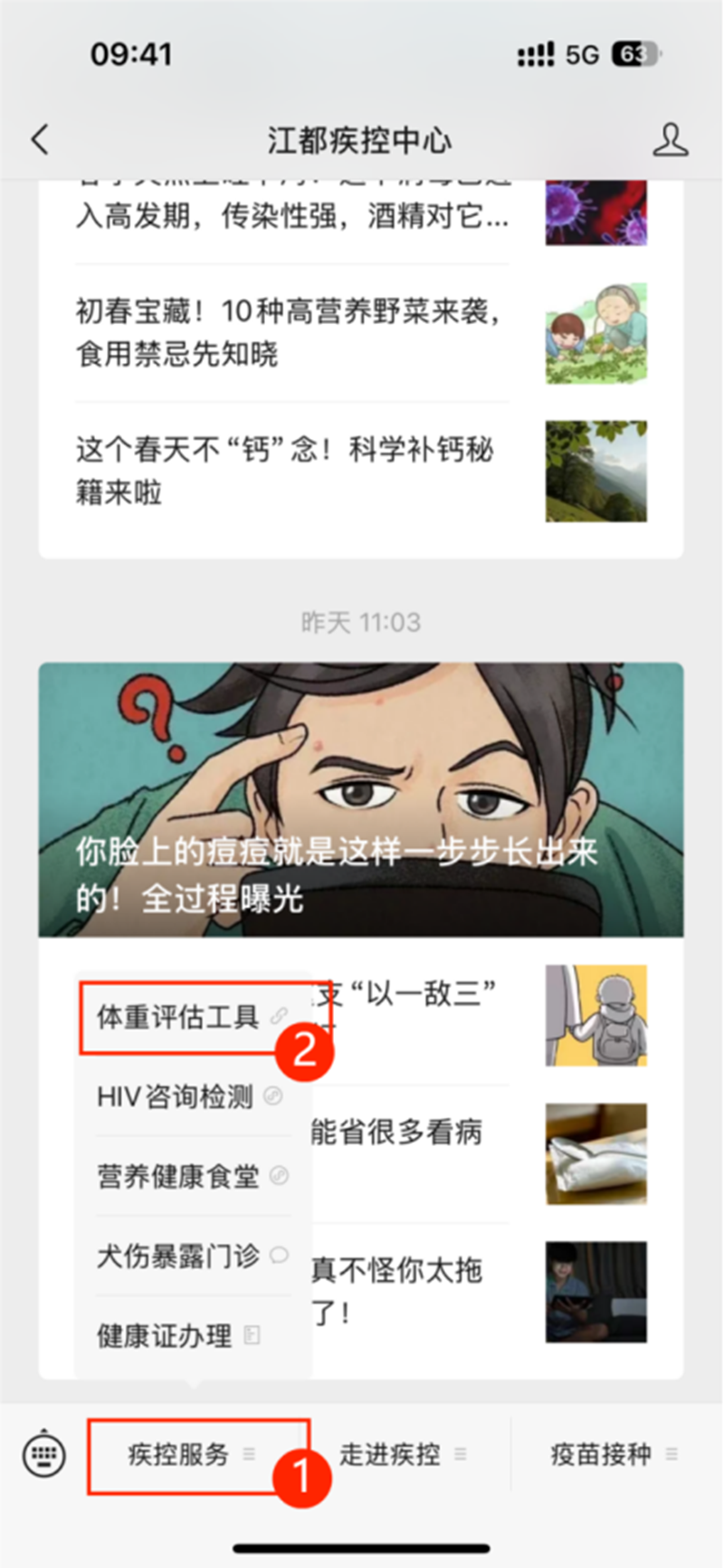The width and height of the screenshot is (724, 1568).
Task: Read the 10种高营养野菜 article
Action: [x=290, y=333]
